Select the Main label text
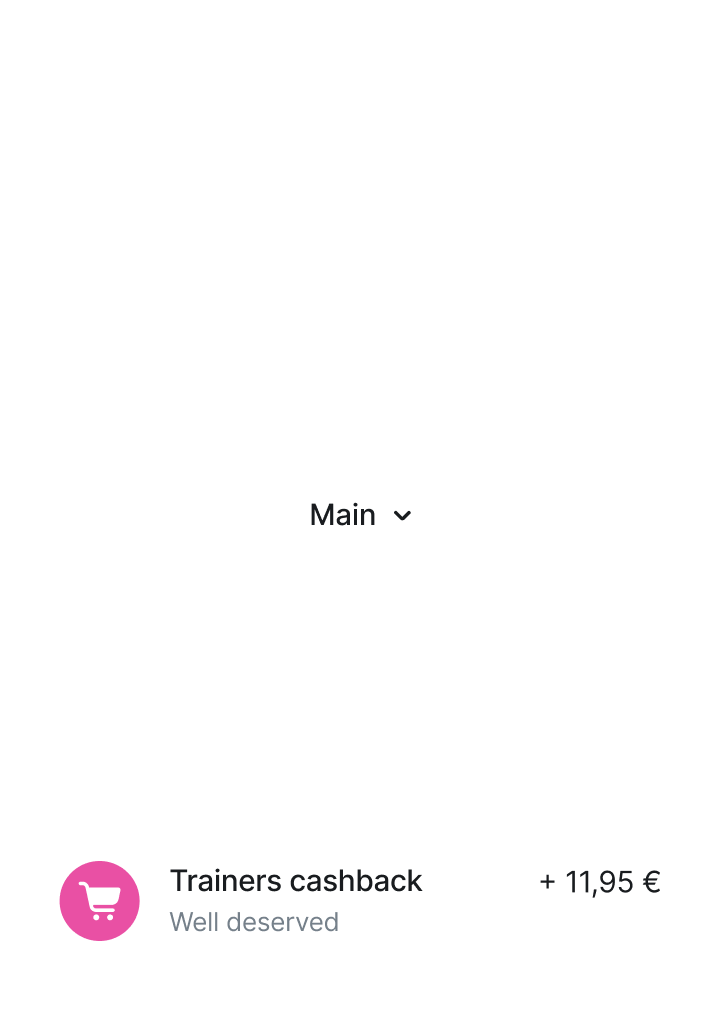The image size is (720, 1016). coord(344,514)
